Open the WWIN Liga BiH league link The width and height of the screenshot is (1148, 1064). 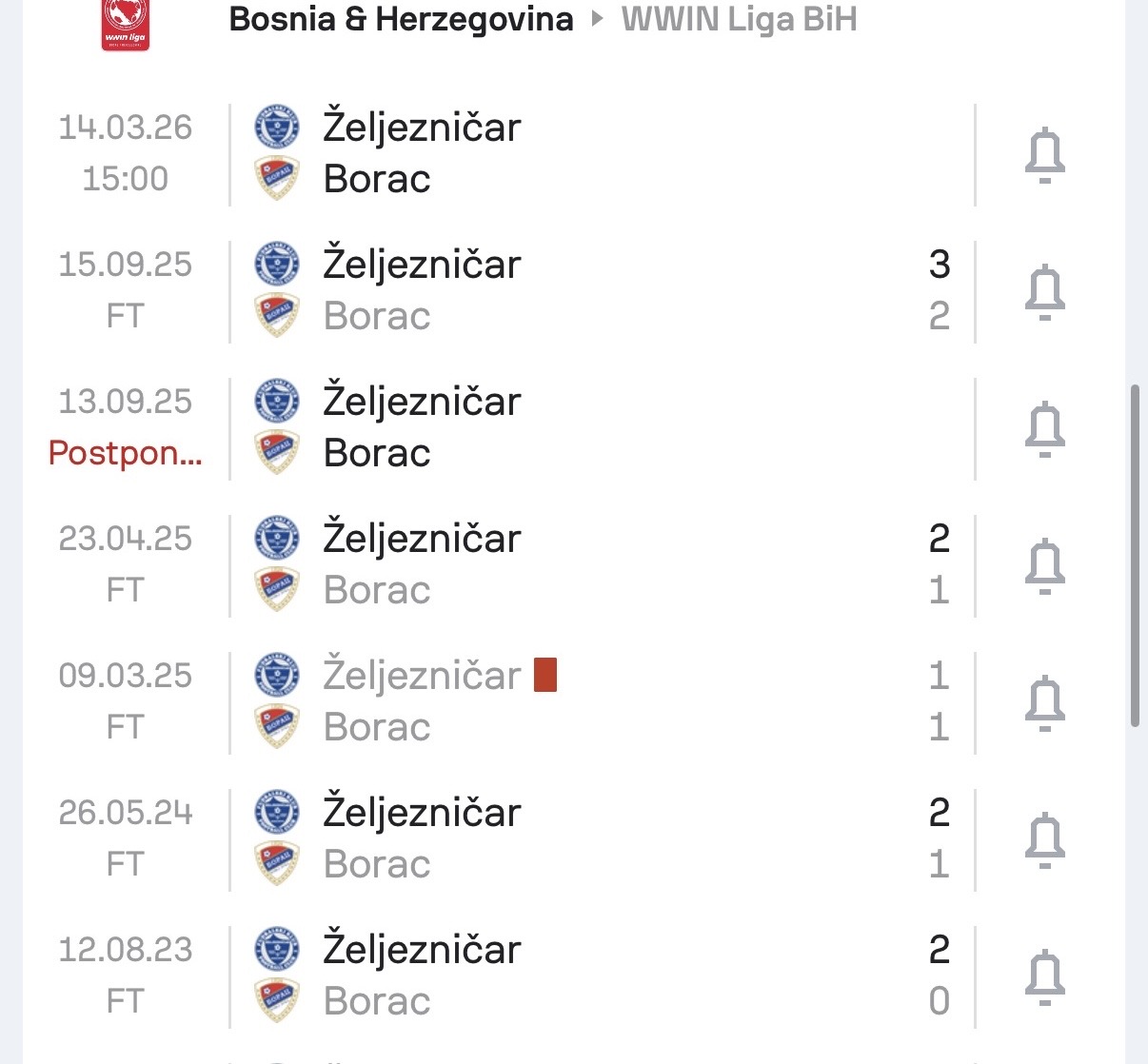(739, 19)
